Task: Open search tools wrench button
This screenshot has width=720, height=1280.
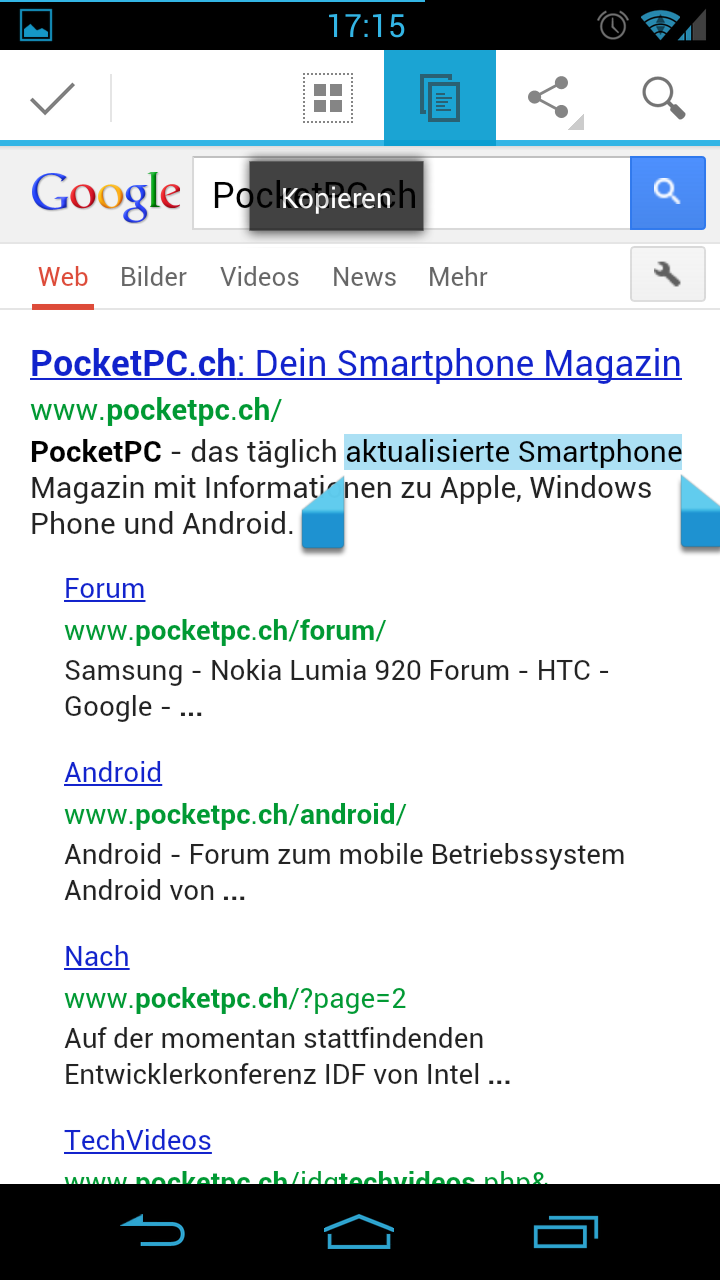Action: tap(668, 274)
